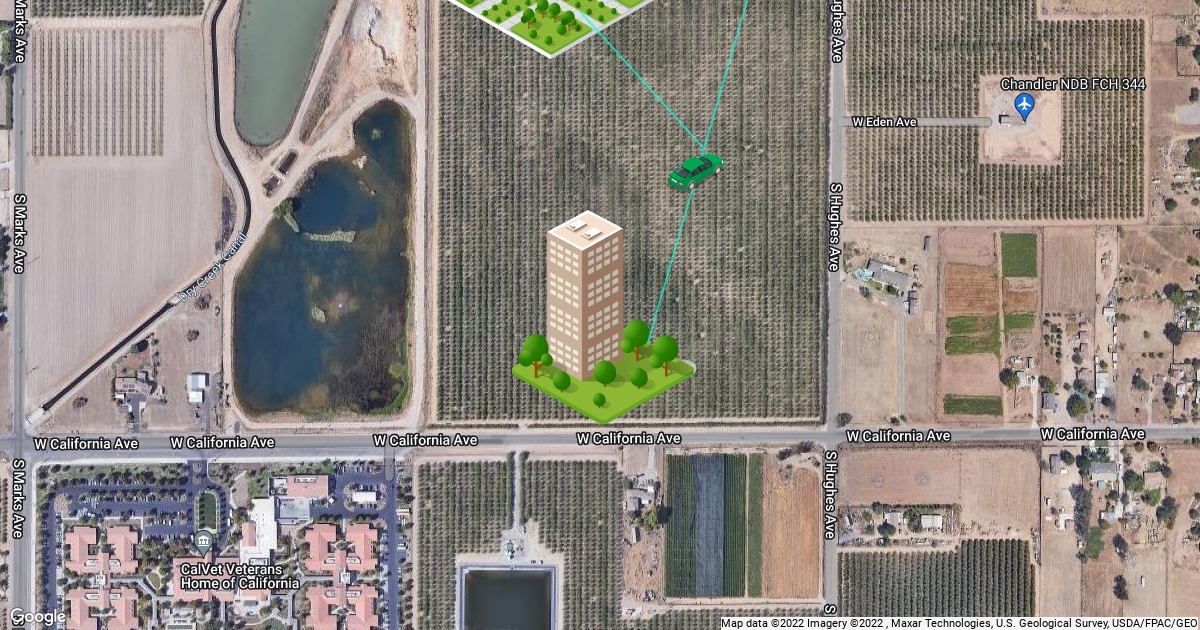Select the green car on the route
1200x630 pixels.
coord(695,171)
